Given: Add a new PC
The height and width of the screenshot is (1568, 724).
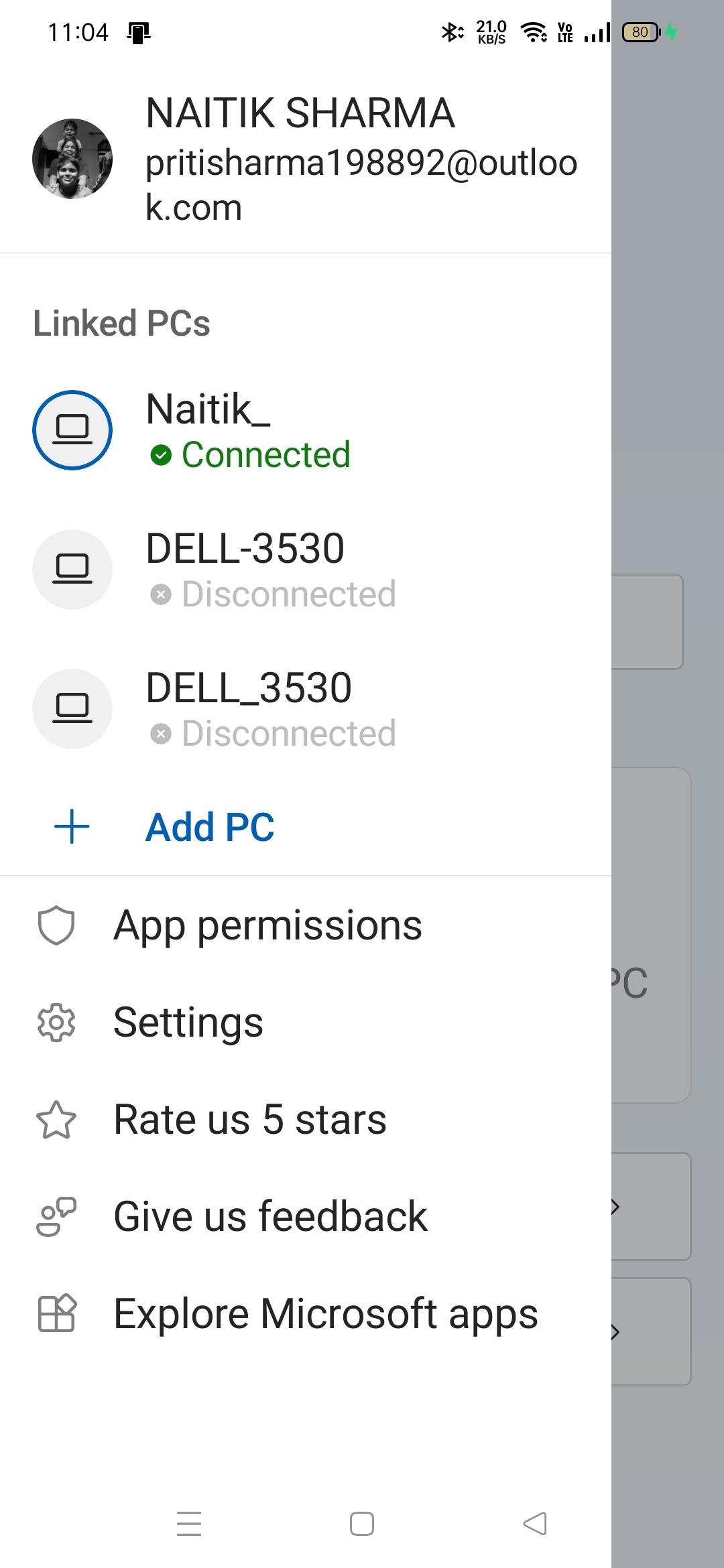Looking at the screenshot, I should 209,827.
